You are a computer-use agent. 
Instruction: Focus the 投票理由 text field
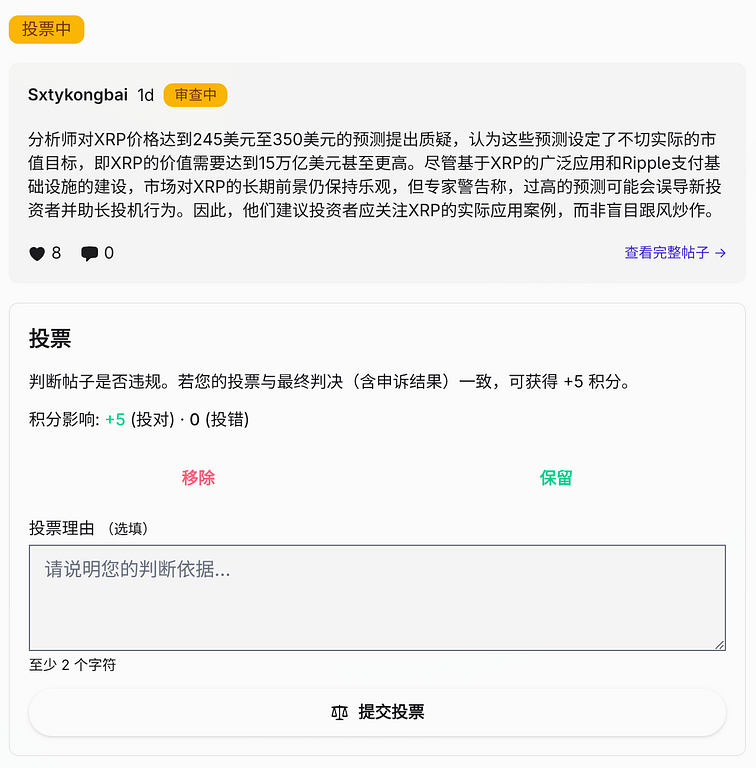coord(377,598)
